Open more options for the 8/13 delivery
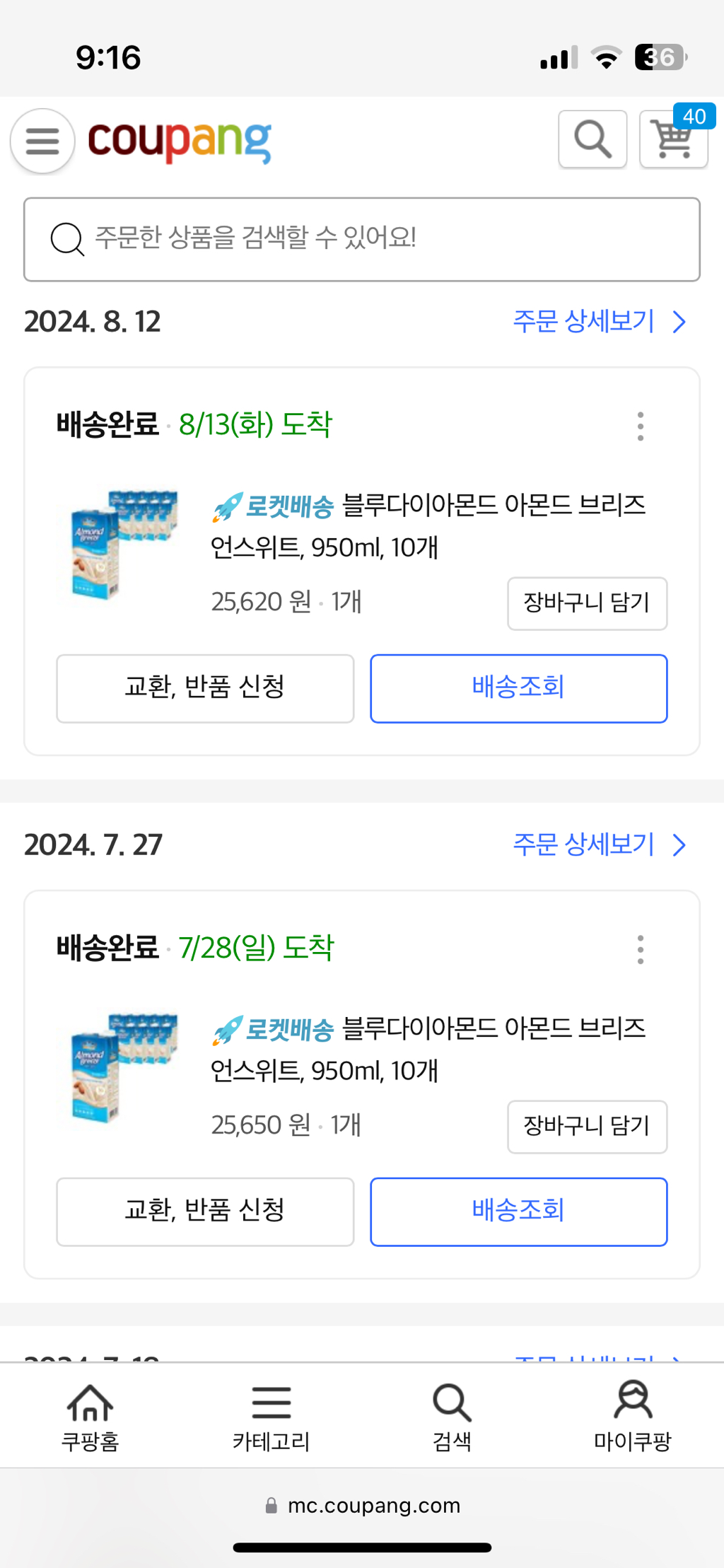Screen dimensions: 724x1568 640,426
